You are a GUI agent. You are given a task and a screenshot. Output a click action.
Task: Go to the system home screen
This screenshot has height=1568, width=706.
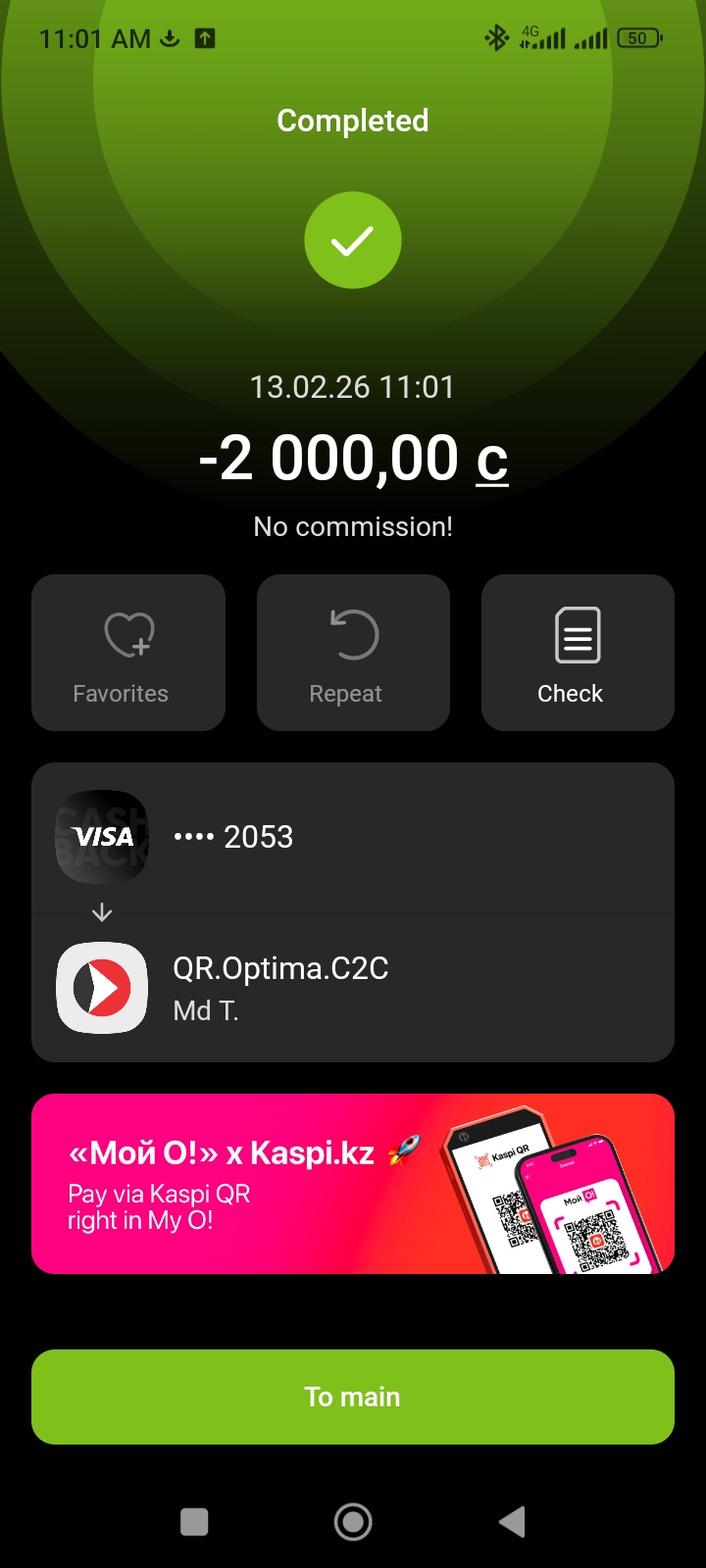point(353,1522)
